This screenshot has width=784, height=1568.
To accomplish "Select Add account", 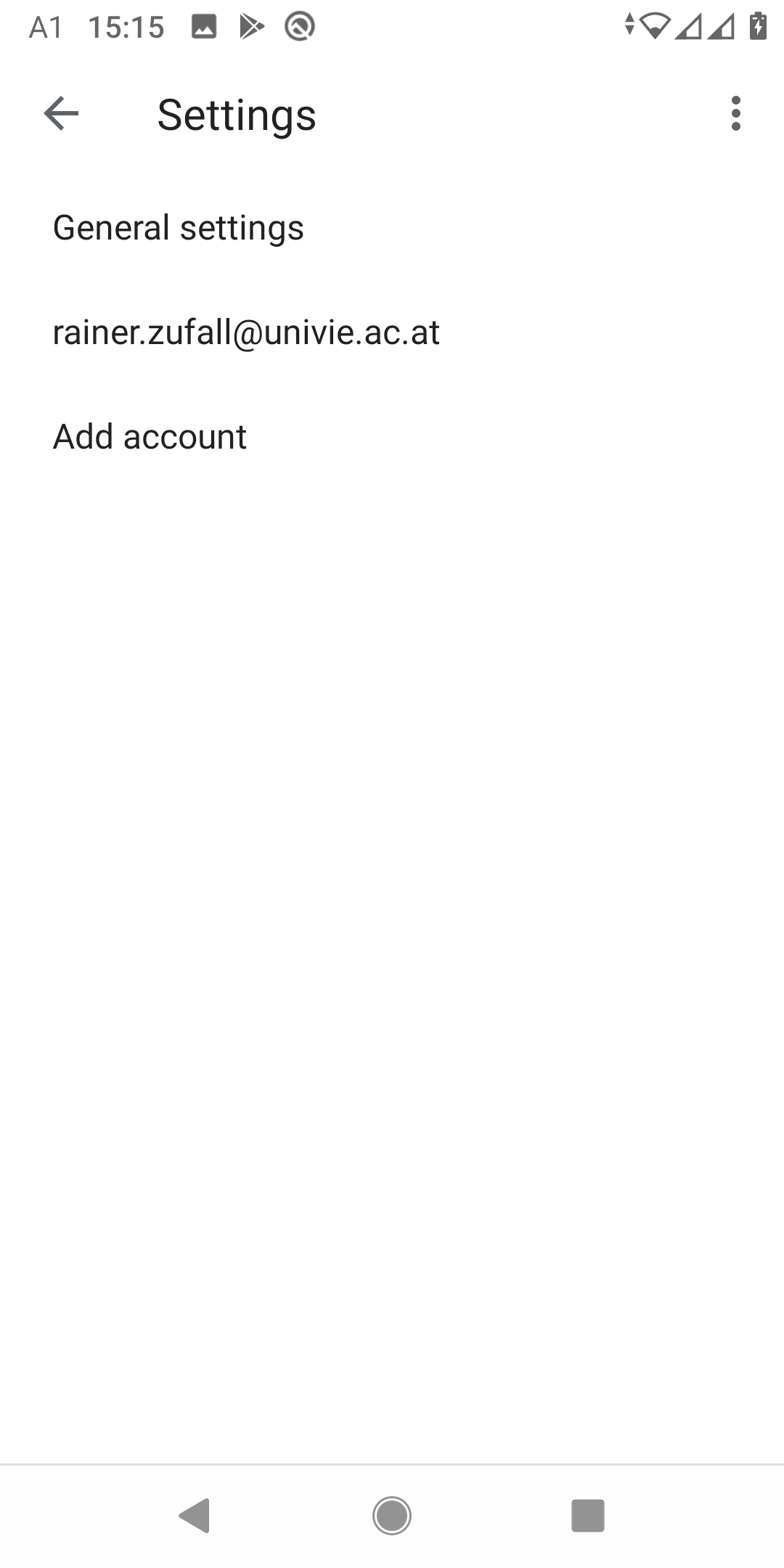I will click(392, 437).
